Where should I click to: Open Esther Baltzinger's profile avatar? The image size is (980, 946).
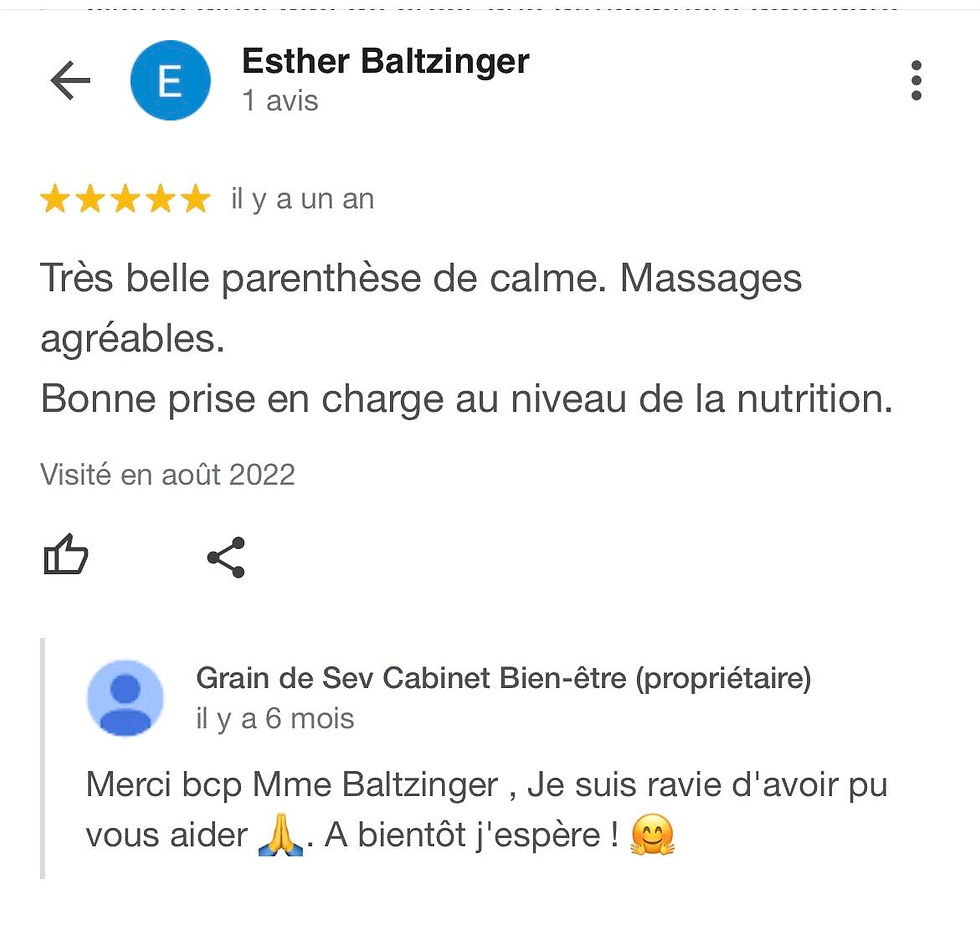pos(170,81)
